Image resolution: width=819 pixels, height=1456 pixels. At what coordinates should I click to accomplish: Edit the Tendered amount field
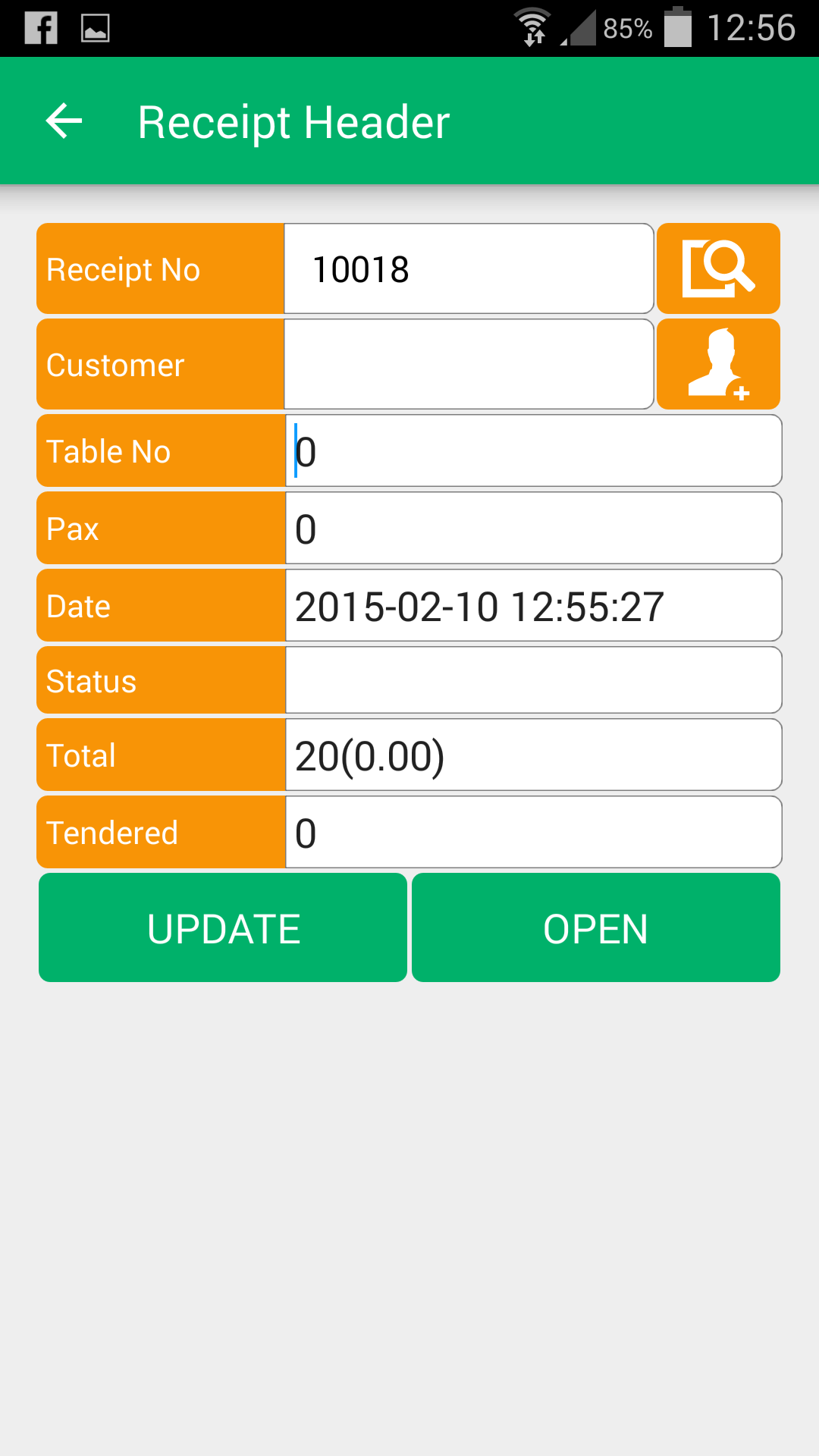533,832
